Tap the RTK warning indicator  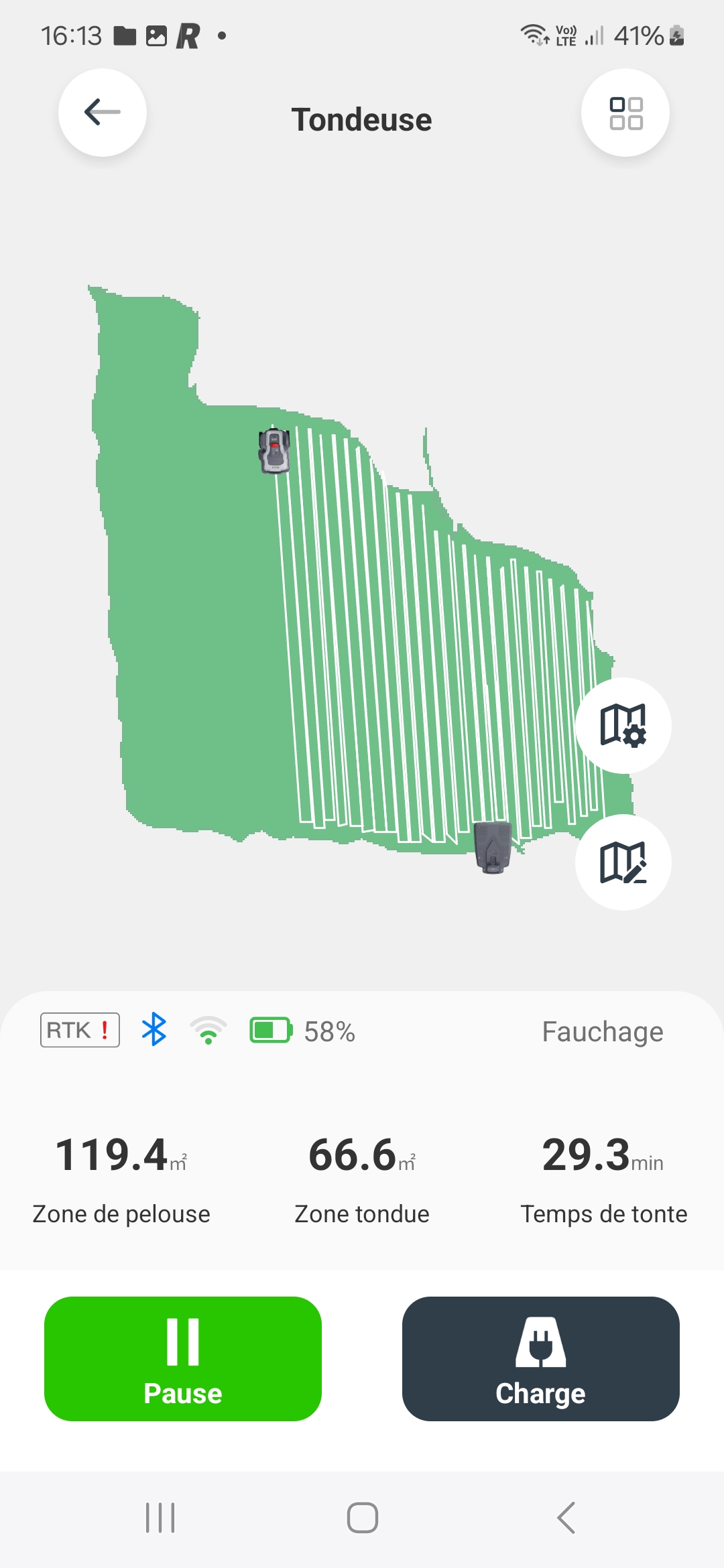click(80, 1030)
